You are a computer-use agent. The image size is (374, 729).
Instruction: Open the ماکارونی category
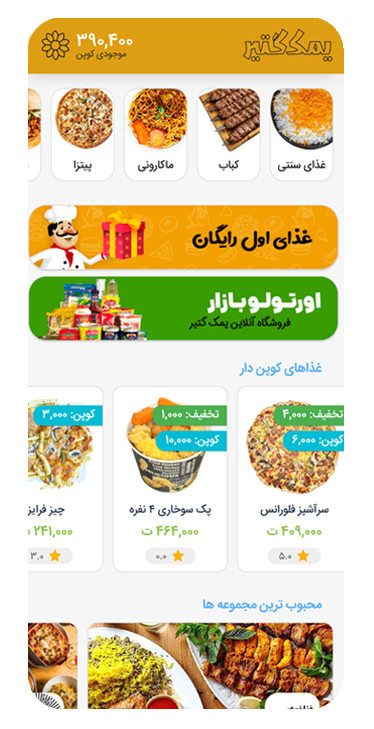coord(155,134)
